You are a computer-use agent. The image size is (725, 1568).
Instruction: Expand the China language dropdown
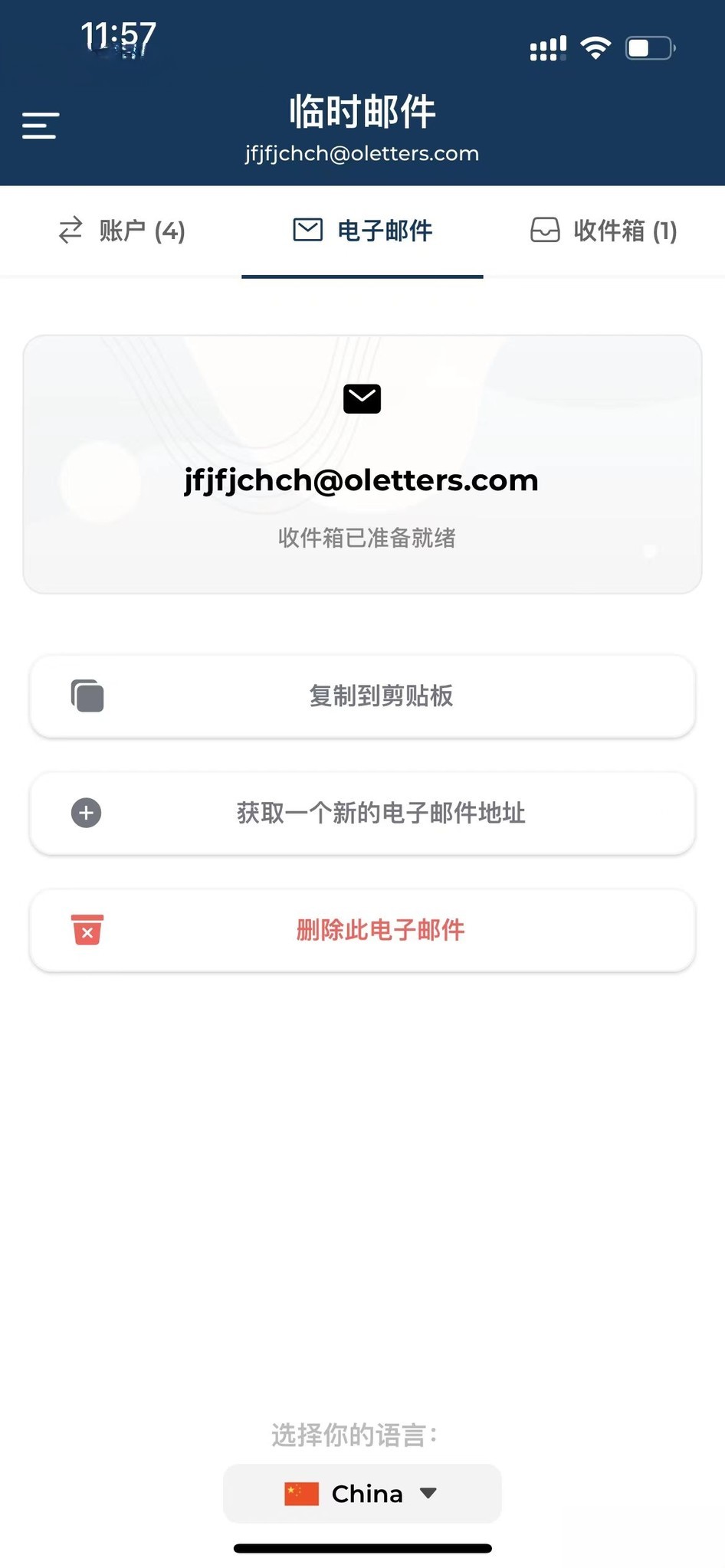point(362,1494)
